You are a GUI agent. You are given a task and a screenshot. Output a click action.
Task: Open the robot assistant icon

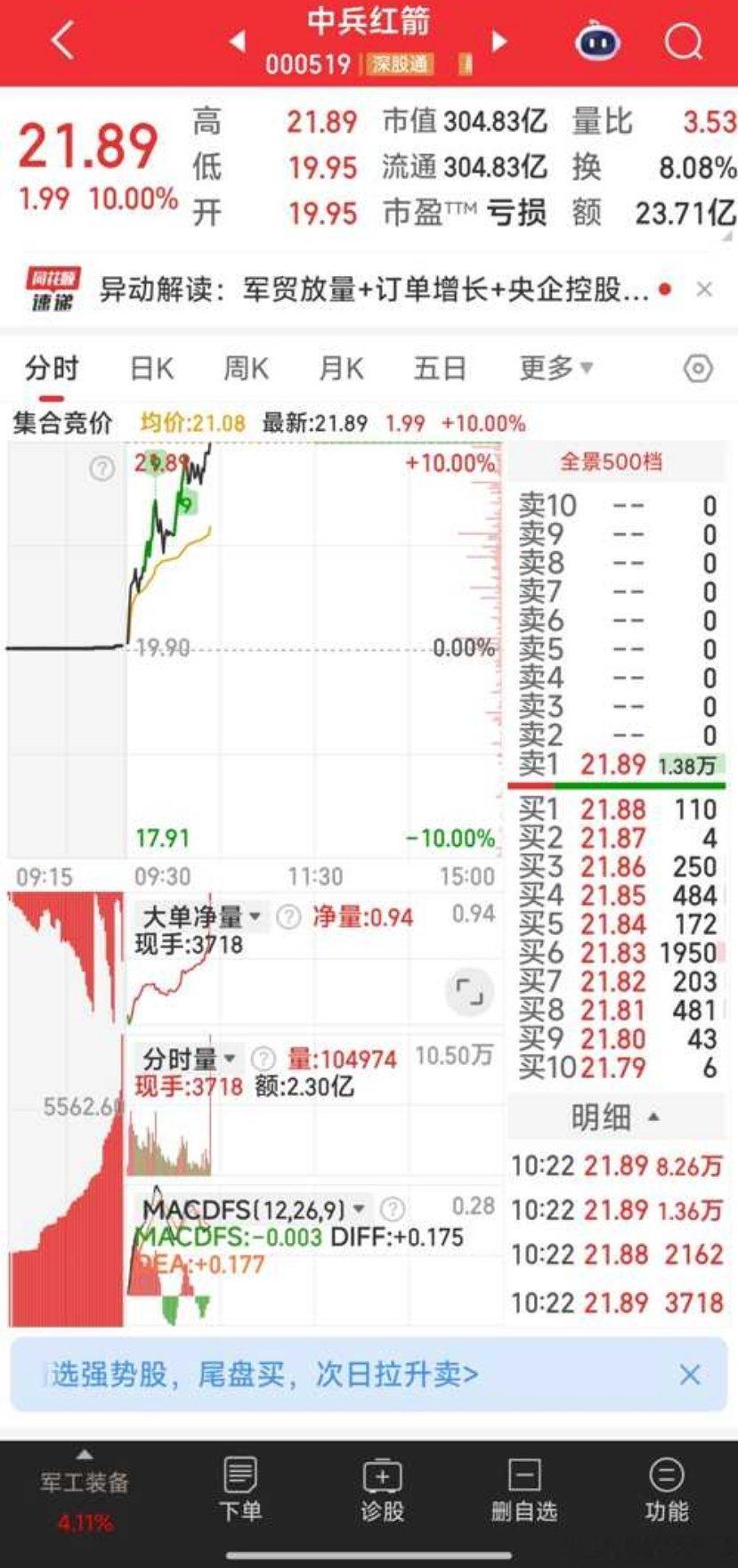tap(597, 41)
